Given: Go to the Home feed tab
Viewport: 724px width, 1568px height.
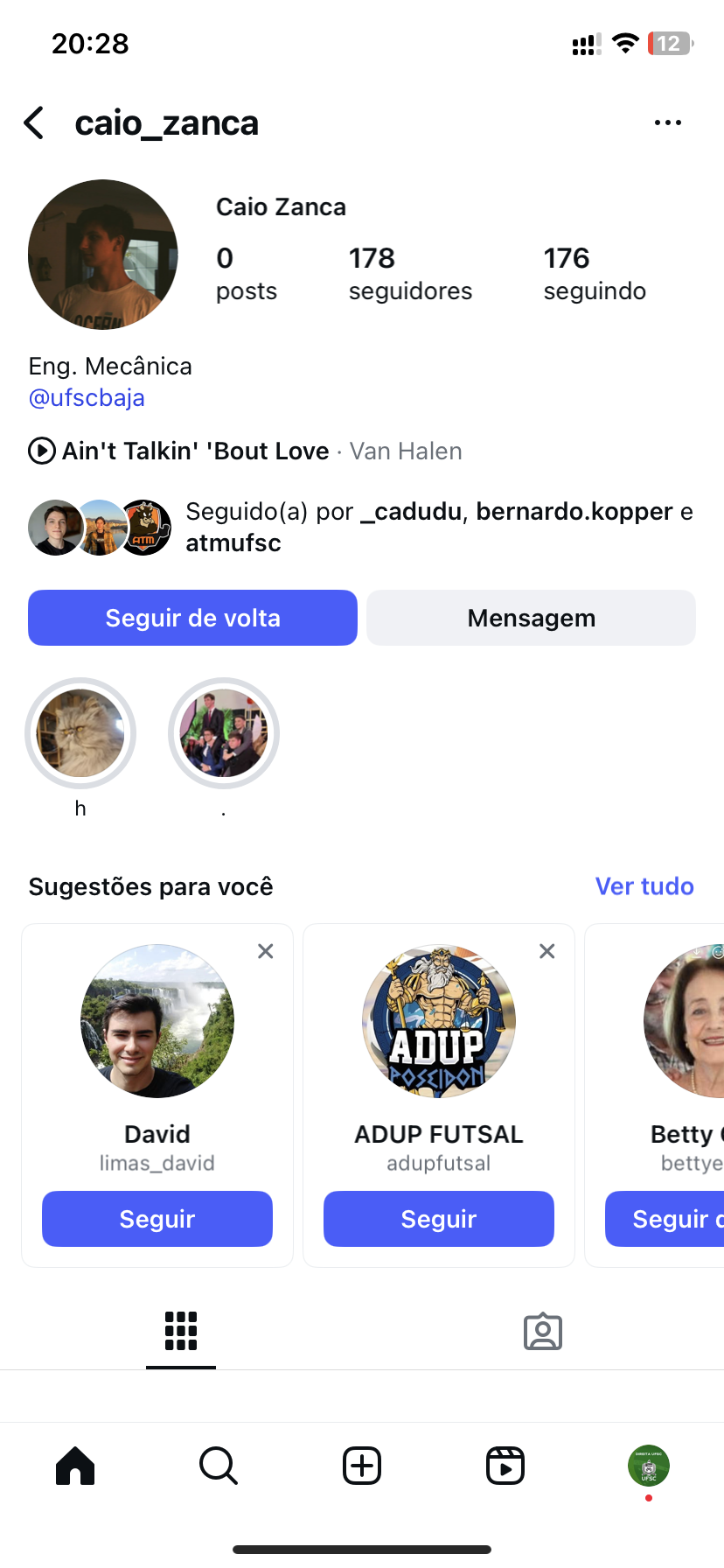Looking at the screenshot, I should coord(75,1466).
